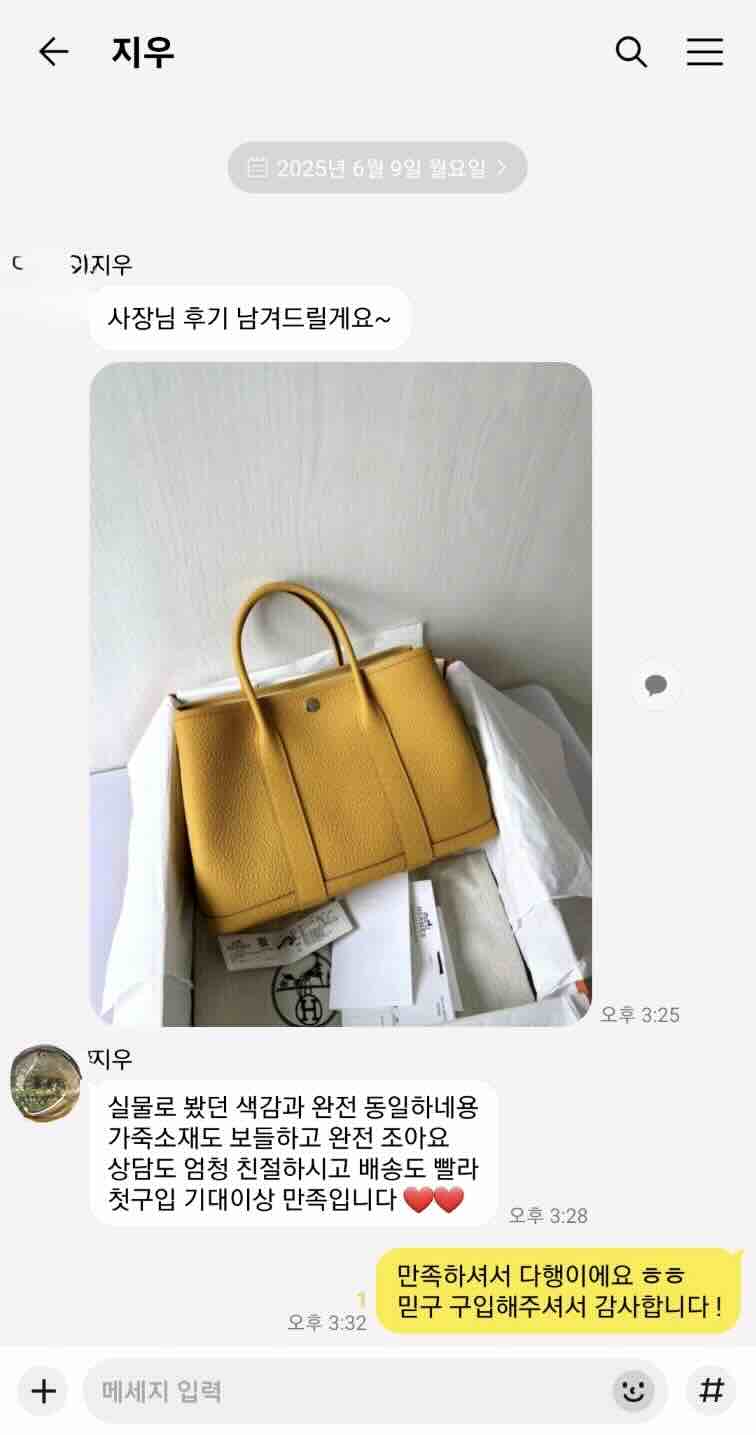Image resolution: width=756 pixels, height=1435 pixels.
Task: Reply to the photo via speech bubble icon
Action: [656, 685]
